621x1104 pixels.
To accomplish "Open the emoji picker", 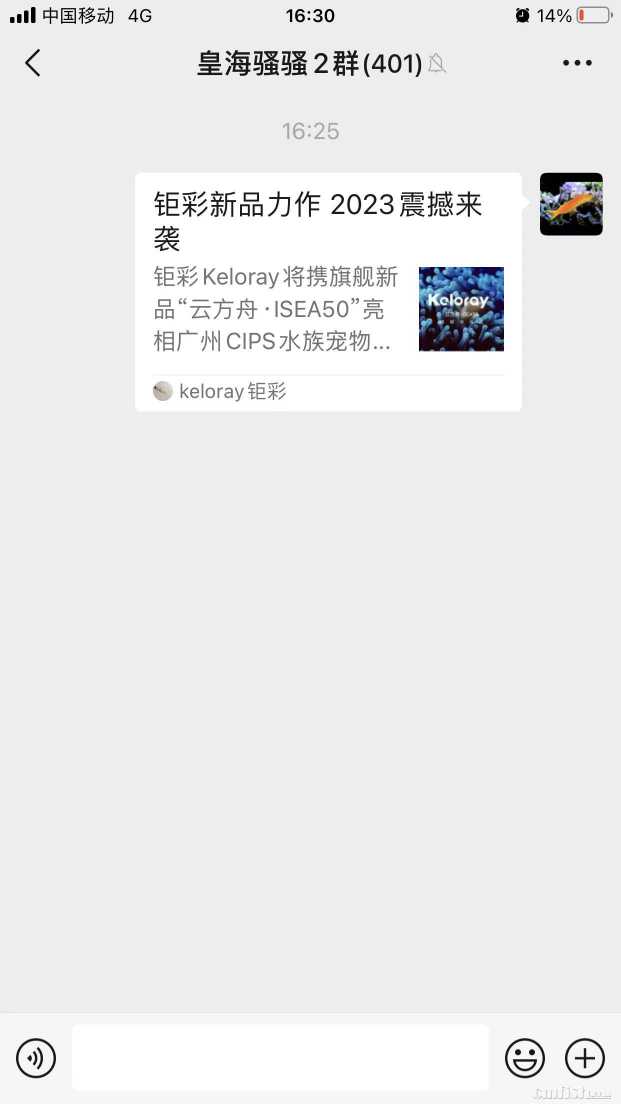I will [x=525, y=1057].
